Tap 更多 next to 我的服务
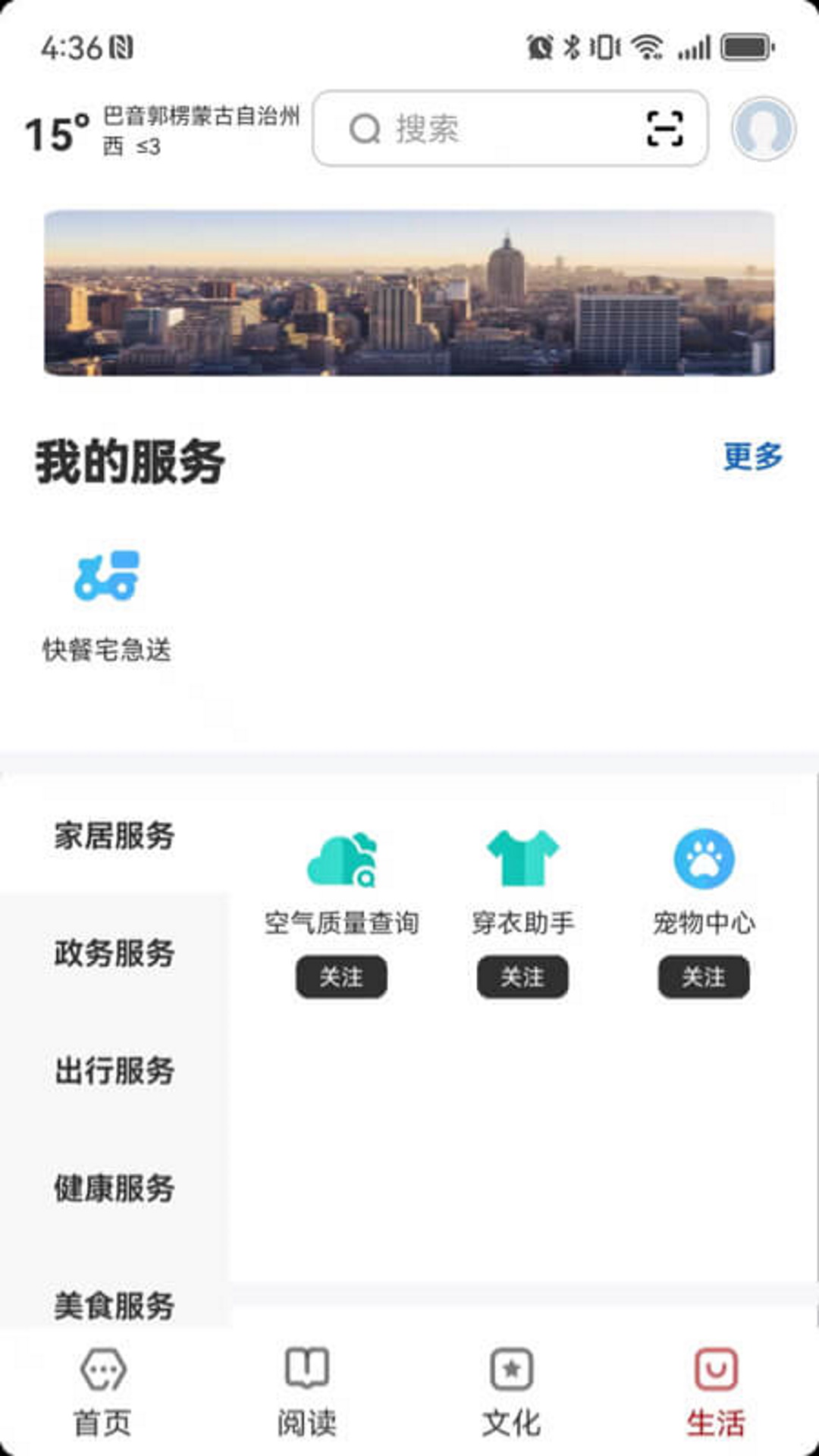The width and height of the screenshot is (819, 1456). [752, 457]
